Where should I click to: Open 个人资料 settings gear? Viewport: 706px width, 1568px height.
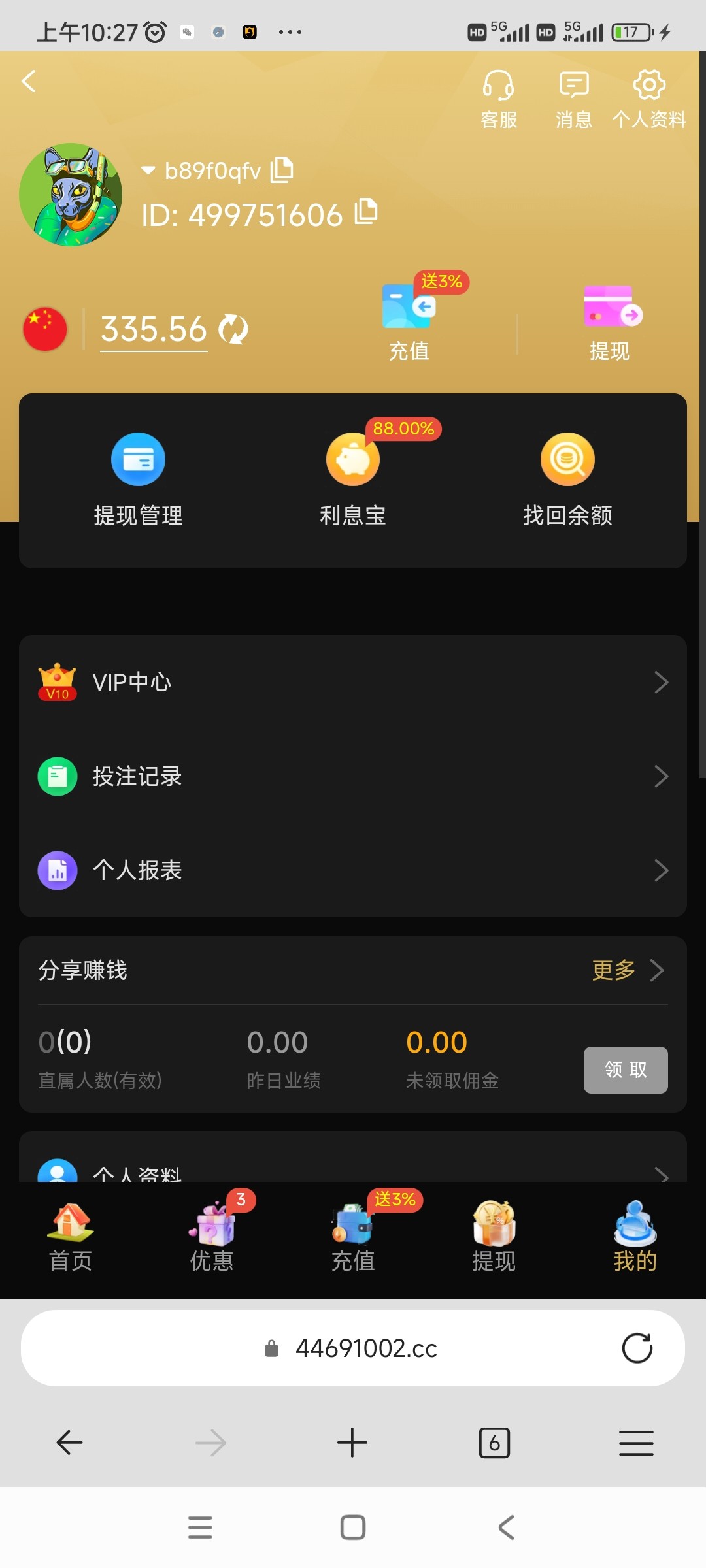649,98
